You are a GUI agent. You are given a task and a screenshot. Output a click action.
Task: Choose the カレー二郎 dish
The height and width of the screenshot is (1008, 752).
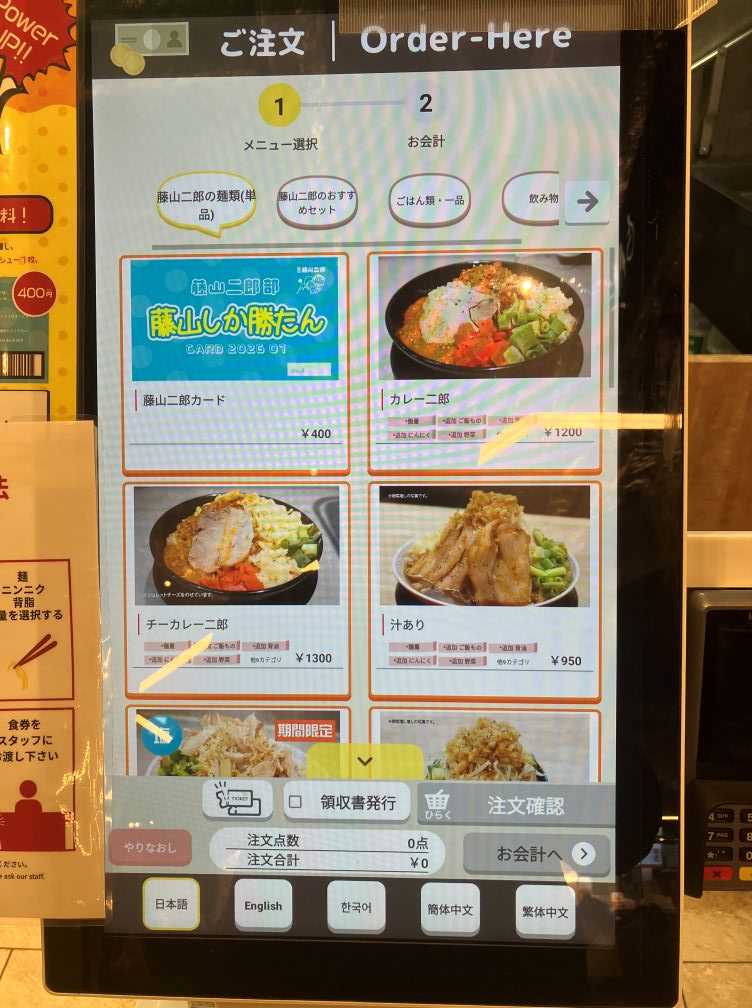pos(485,362)
